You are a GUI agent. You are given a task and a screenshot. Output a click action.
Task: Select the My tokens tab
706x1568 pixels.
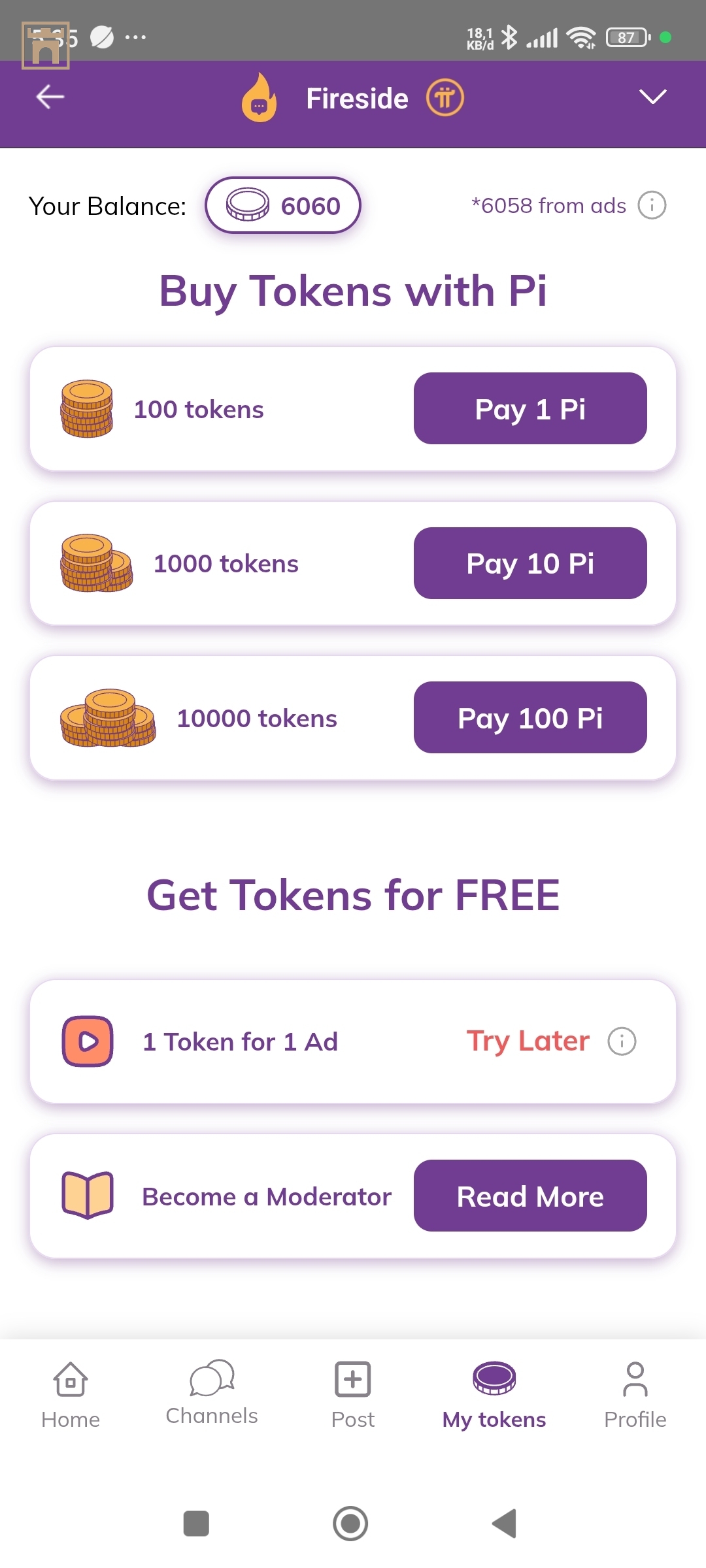tap(494, 1395)
